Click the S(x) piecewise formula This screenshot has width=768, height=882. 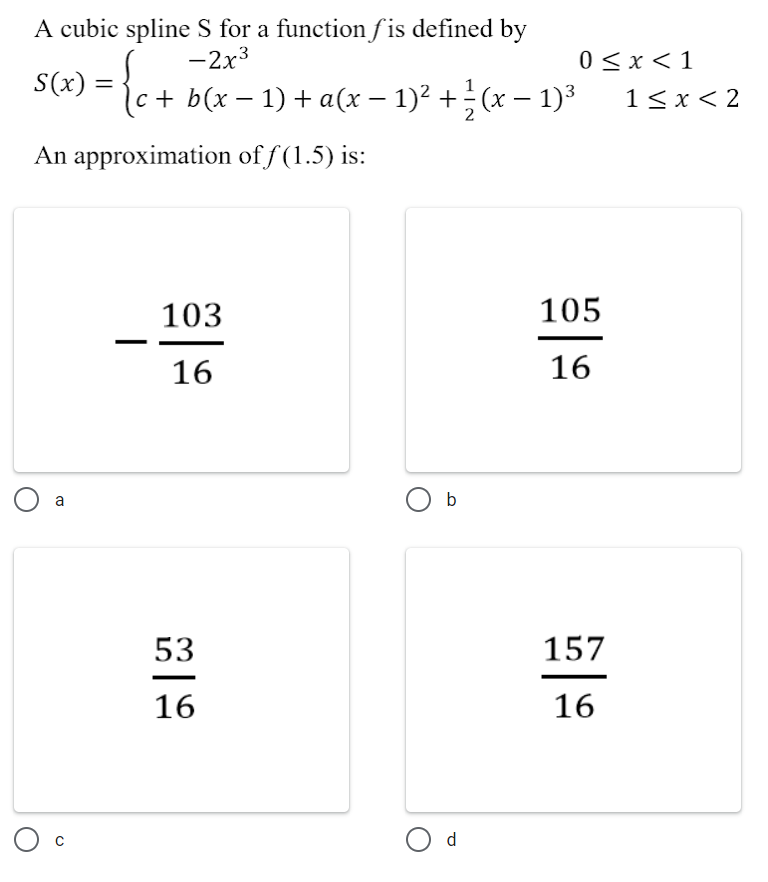pyautogui.click(x=300, y=82)
